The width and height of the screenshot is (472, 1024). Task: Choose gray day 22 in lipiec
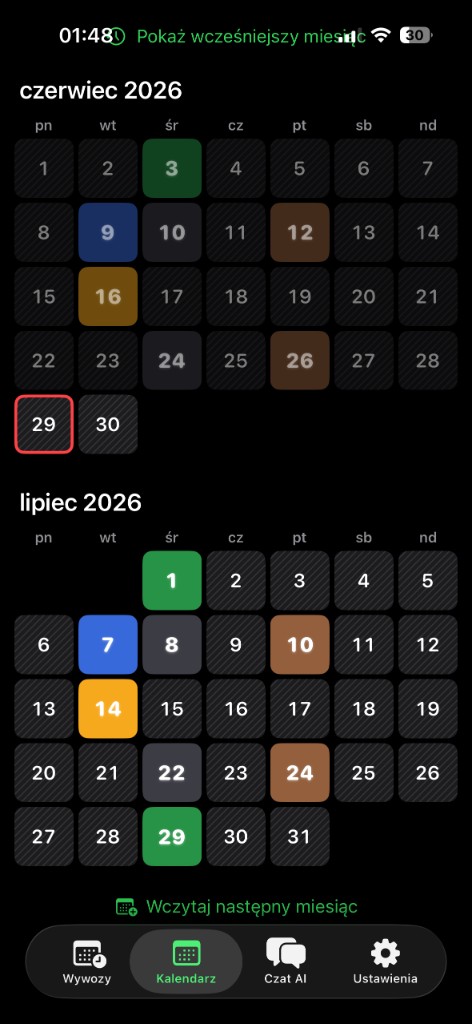click(172, 773)
